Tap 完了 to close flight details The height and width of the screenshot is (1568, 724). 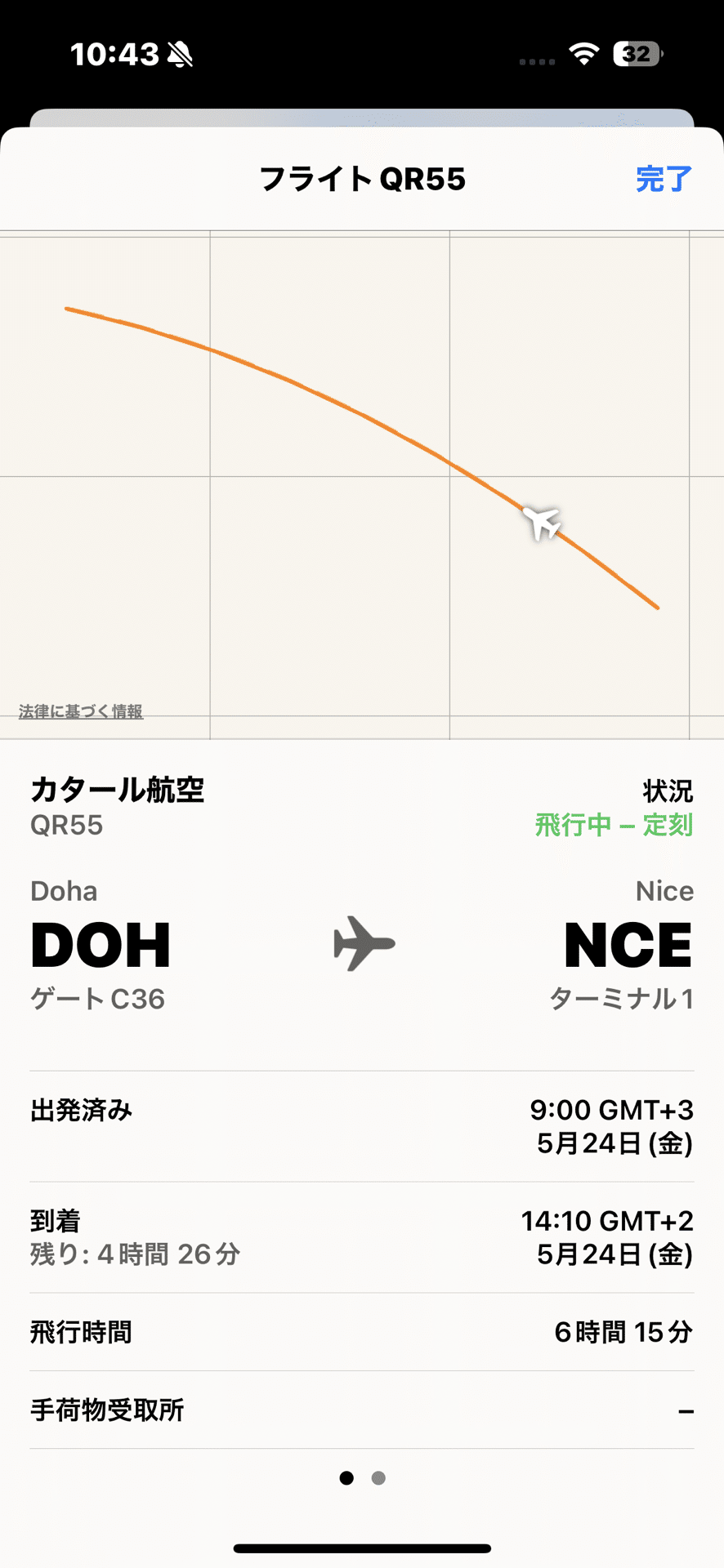pos(664,179)
